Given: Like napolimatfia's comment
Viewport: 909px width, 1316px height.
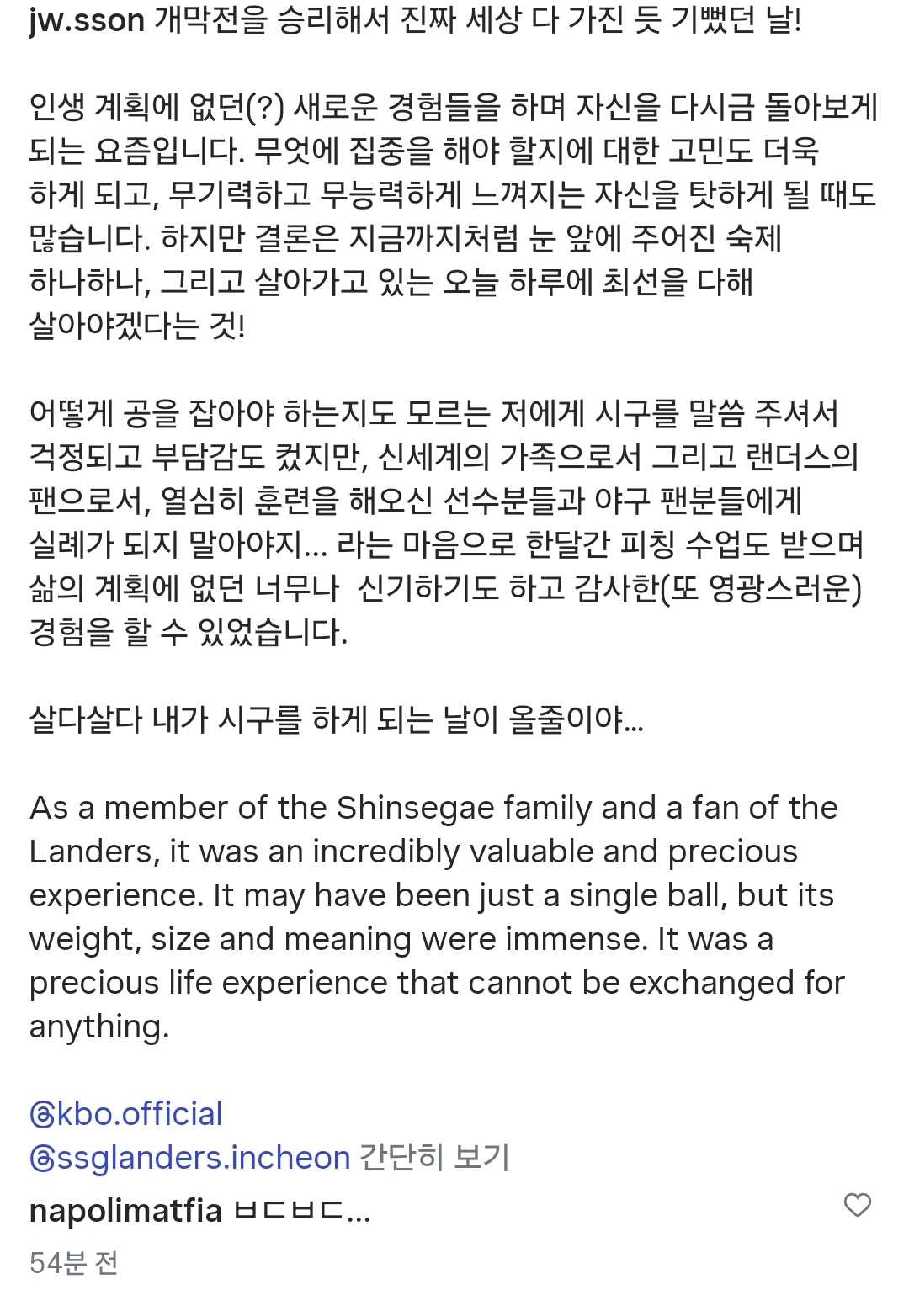Looking at the screenshot, I should coord(857,1205).
